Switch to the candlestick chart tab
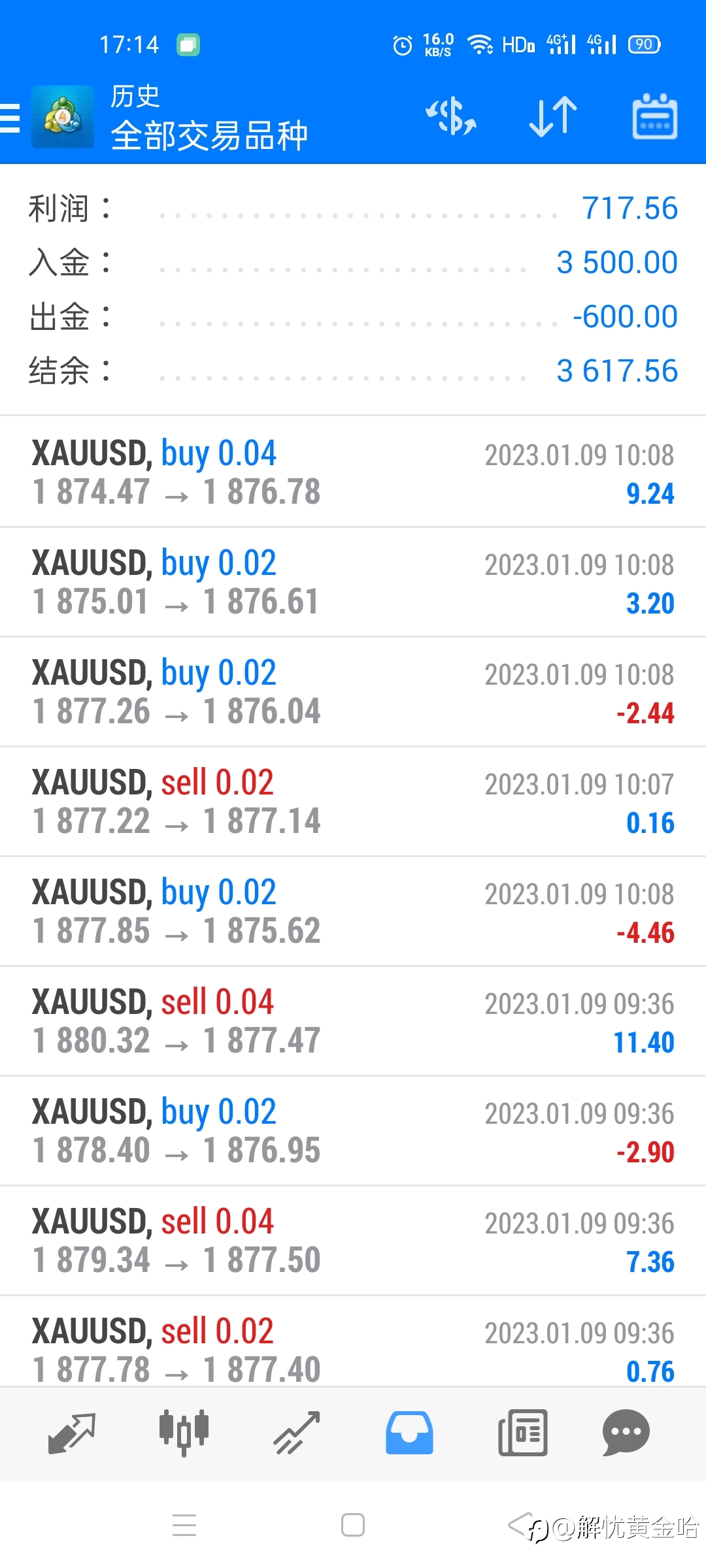Viewport: 706px width, 1568px height. (x=184, y=1433)
